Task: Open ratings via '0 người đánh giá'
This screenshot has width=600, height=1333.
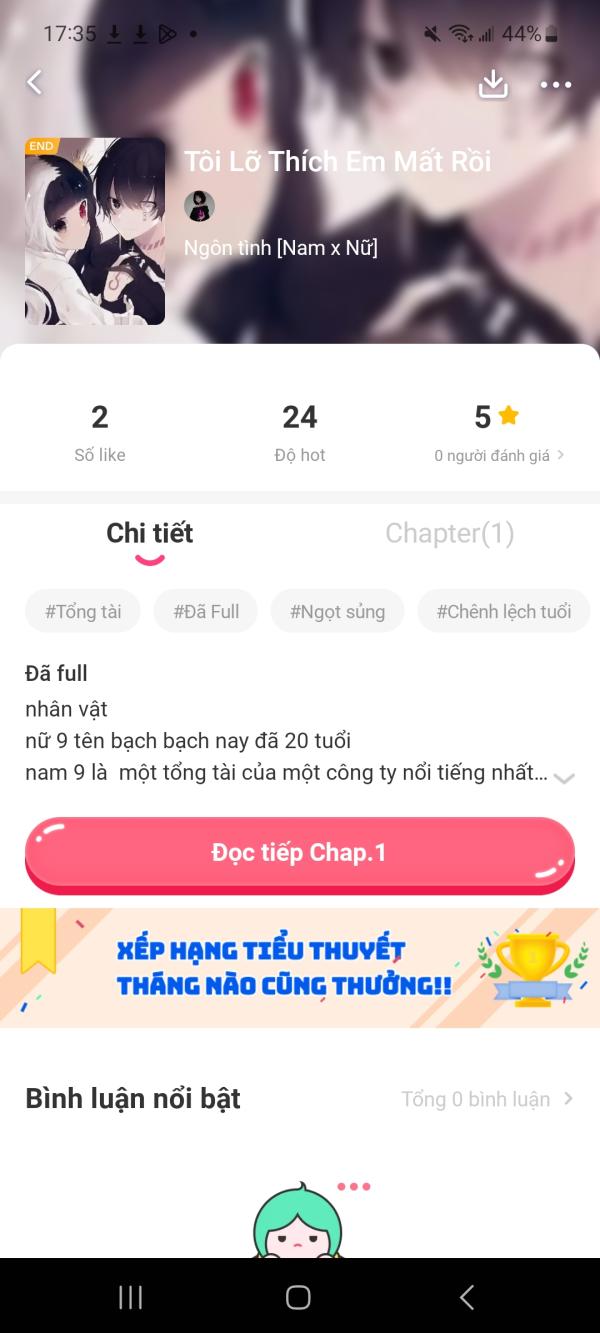Action: pos(498,455)
